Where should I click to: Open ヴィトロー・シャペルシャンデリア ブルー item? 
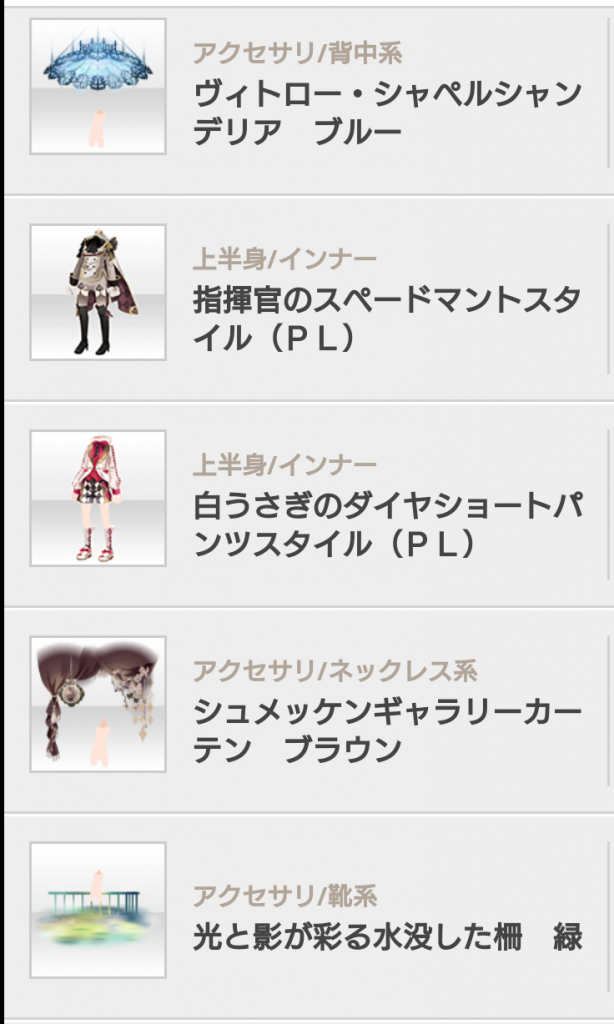coord(385,112)
